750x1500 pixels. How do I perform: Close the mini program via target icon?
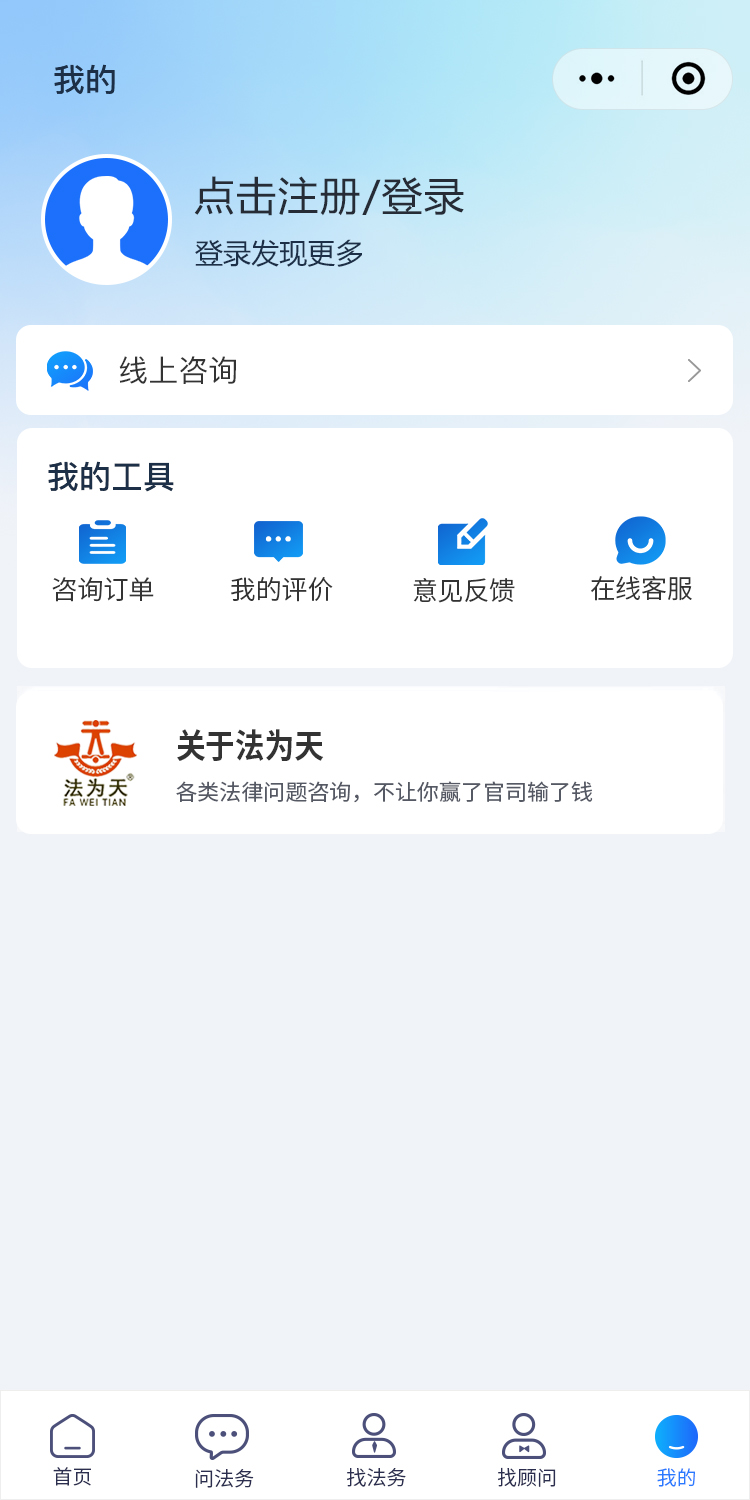tap(688, 78)
